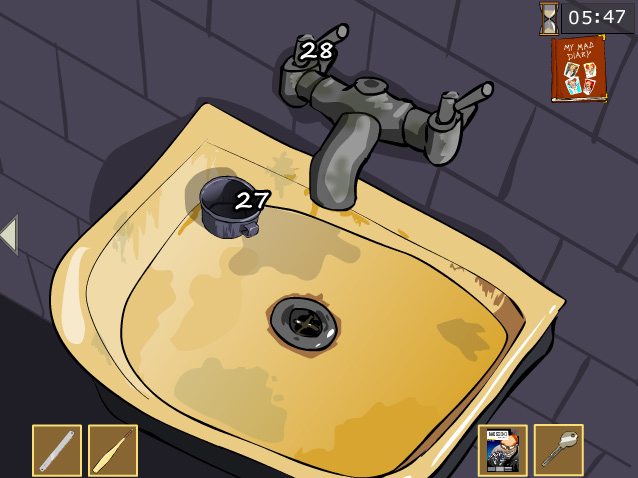Image resolution: width=638 pixels, height=478 pixels.
Task: Open the My Mad Diary book
Action: pyautogui.click(x=578, y=68)
